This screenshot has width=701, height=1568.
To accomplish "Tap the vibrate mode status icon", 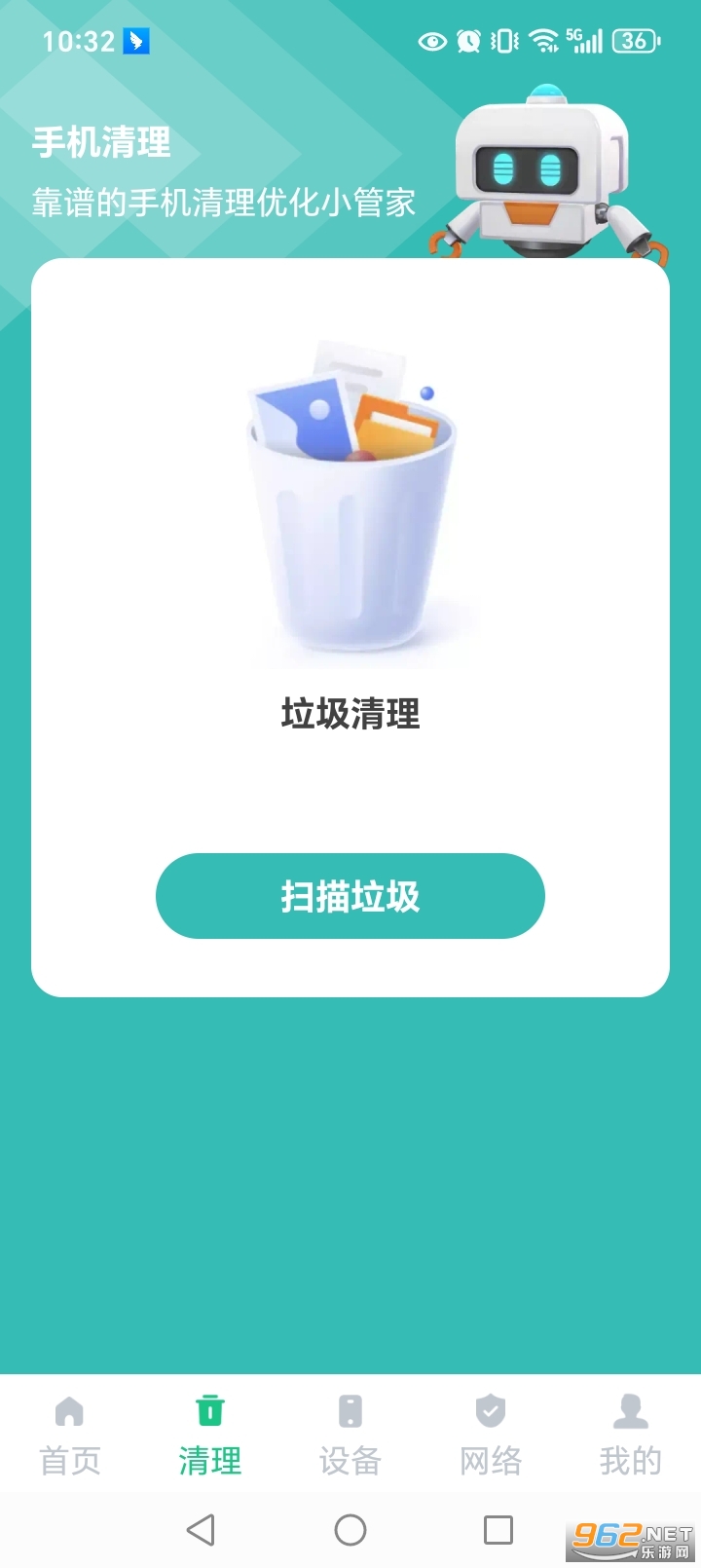I will pyautogui.click(x=502, y=41).
